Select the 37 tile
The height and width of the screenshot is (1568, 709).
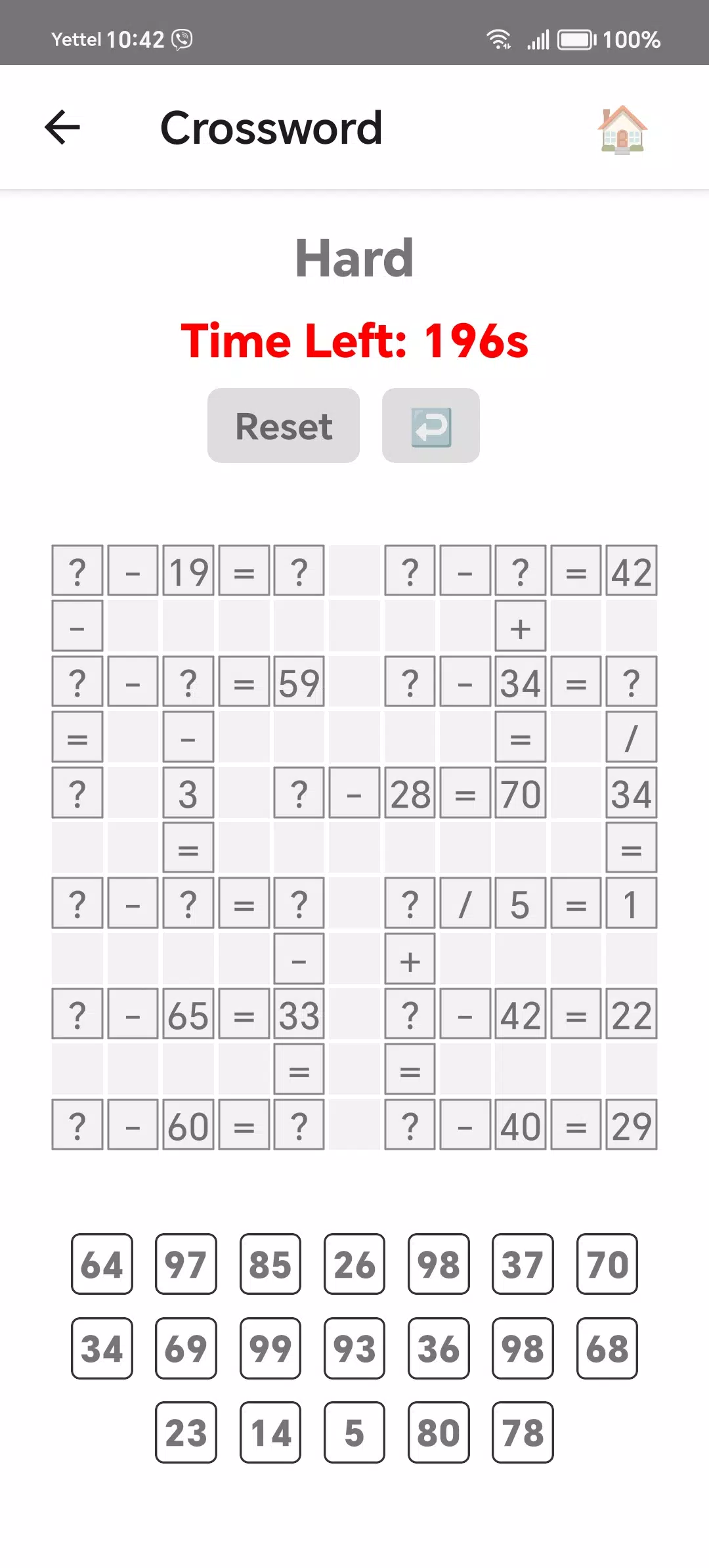point(522,1264)
